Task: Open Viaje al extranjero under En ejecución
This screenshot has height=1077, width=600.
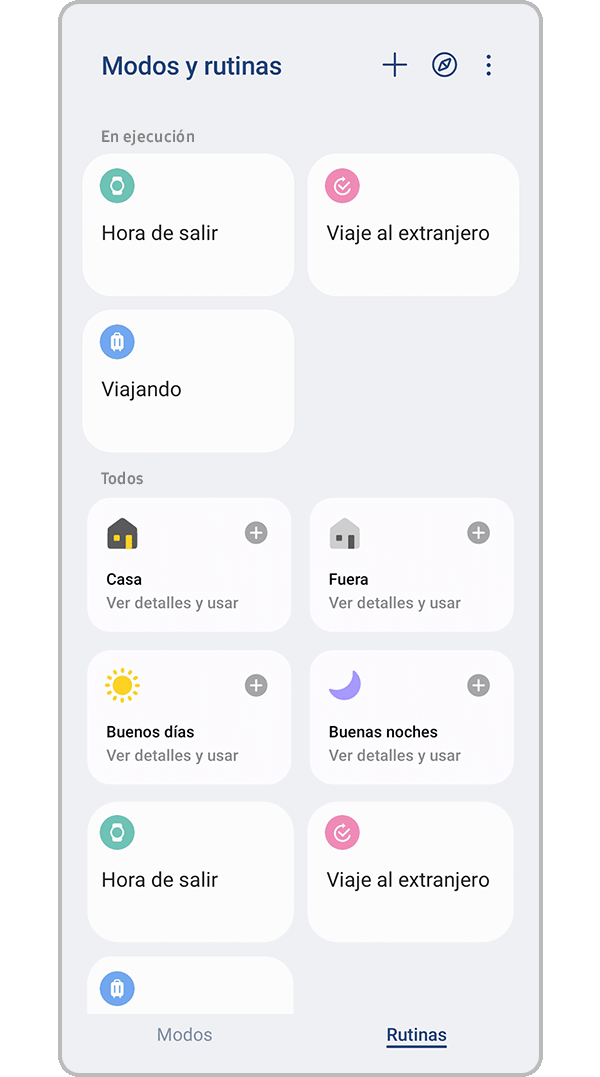Action: [x=412, y=225]
